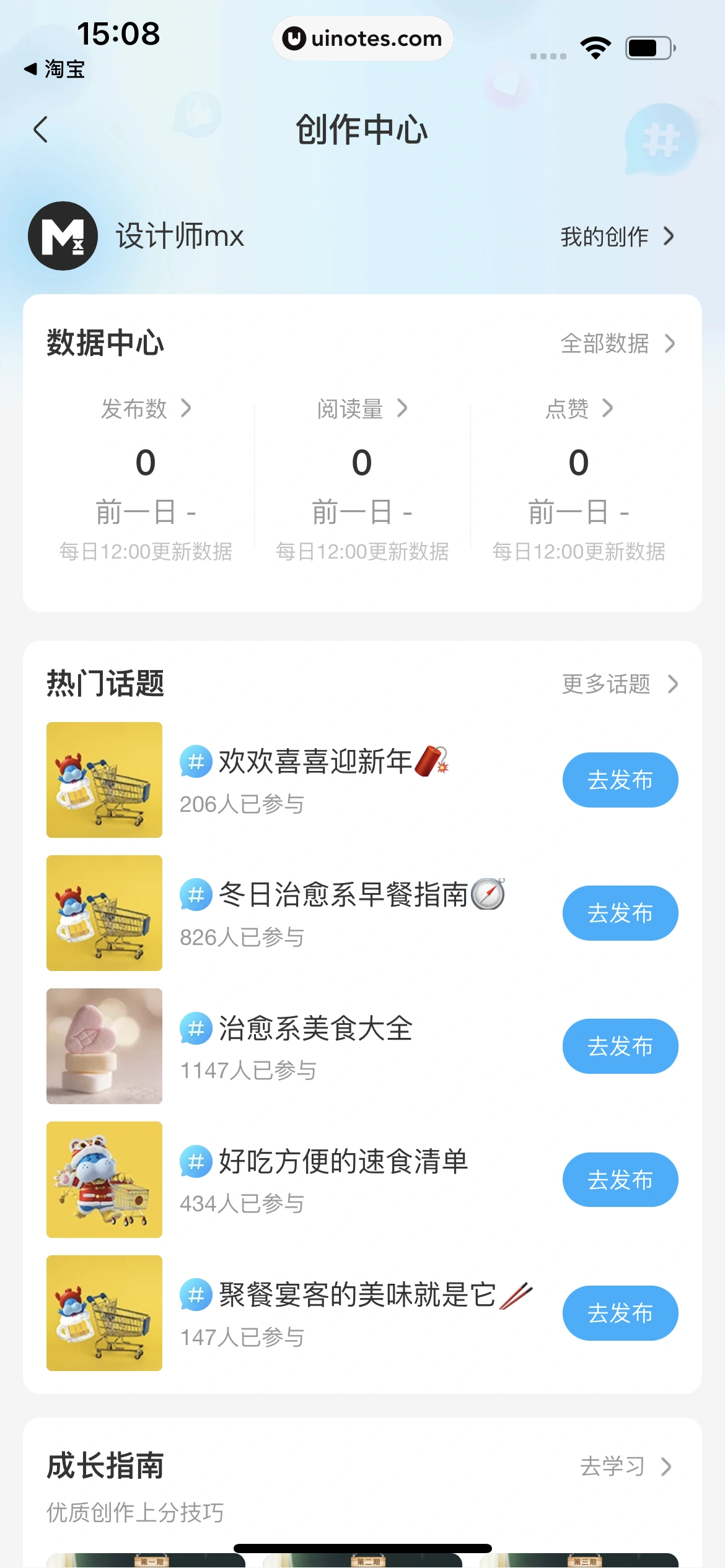This screenshot has width=725, height=1568.
Task: Open the uinotes.com pill at top
Action: coord(362,38)
